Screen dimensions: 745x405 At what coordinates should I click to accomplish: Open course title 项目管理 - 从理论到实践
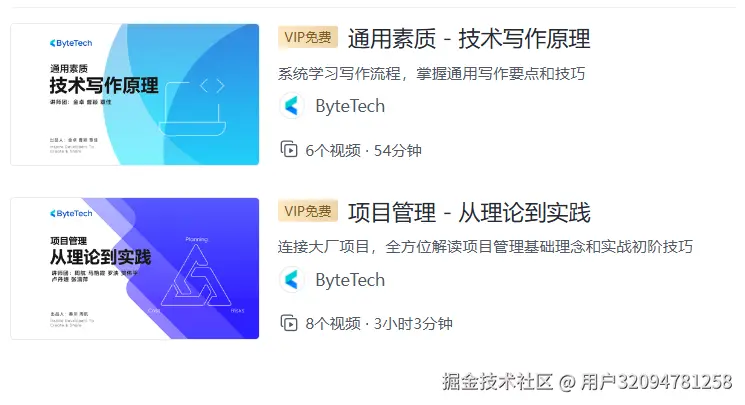(469, 212)
